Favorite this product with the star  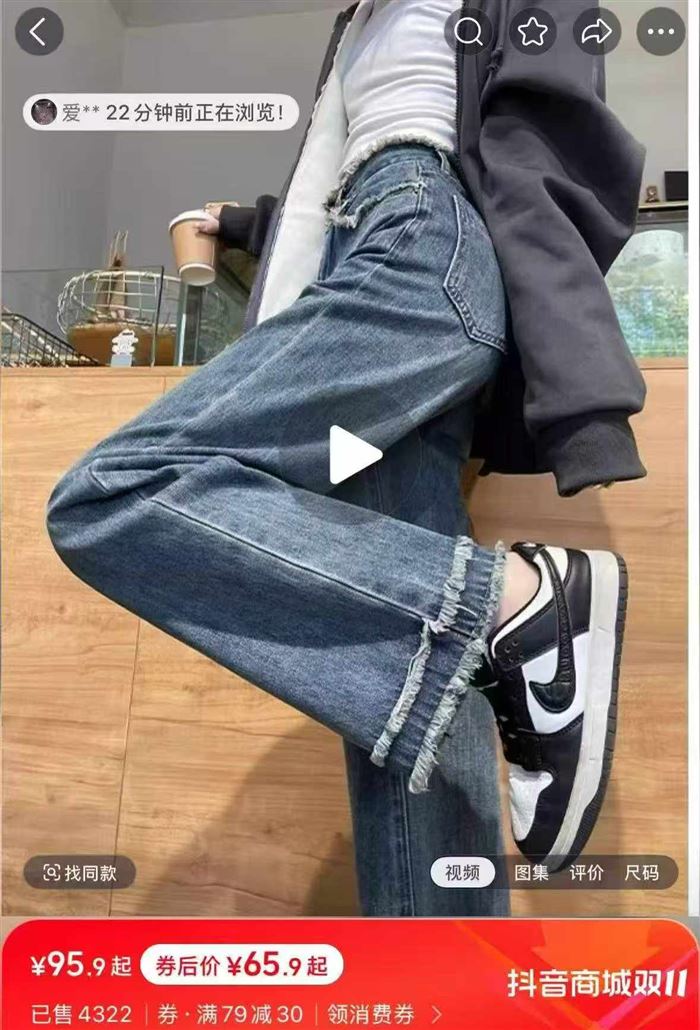[x=533, y=32]
